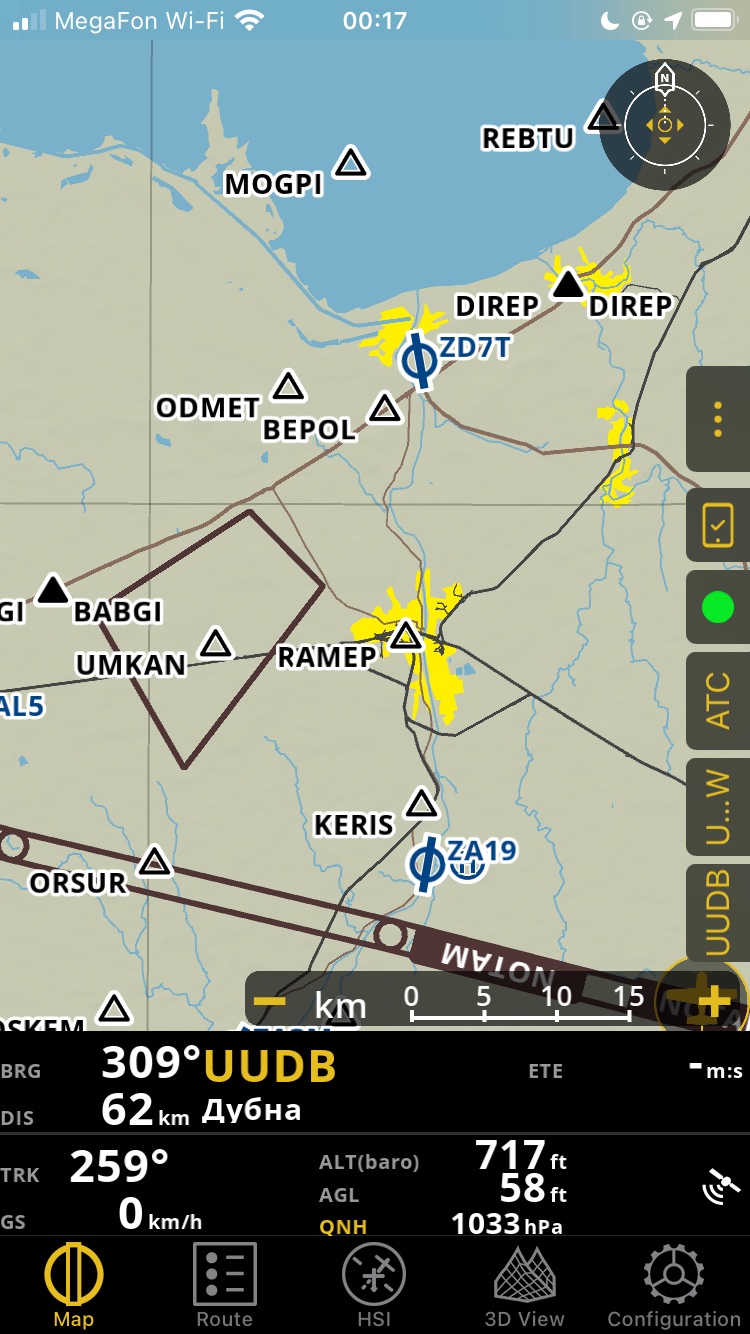Viewport: 750px width, 1334px height.
Task: Tap the compass orientation control
Action: (x=665, y=125)
